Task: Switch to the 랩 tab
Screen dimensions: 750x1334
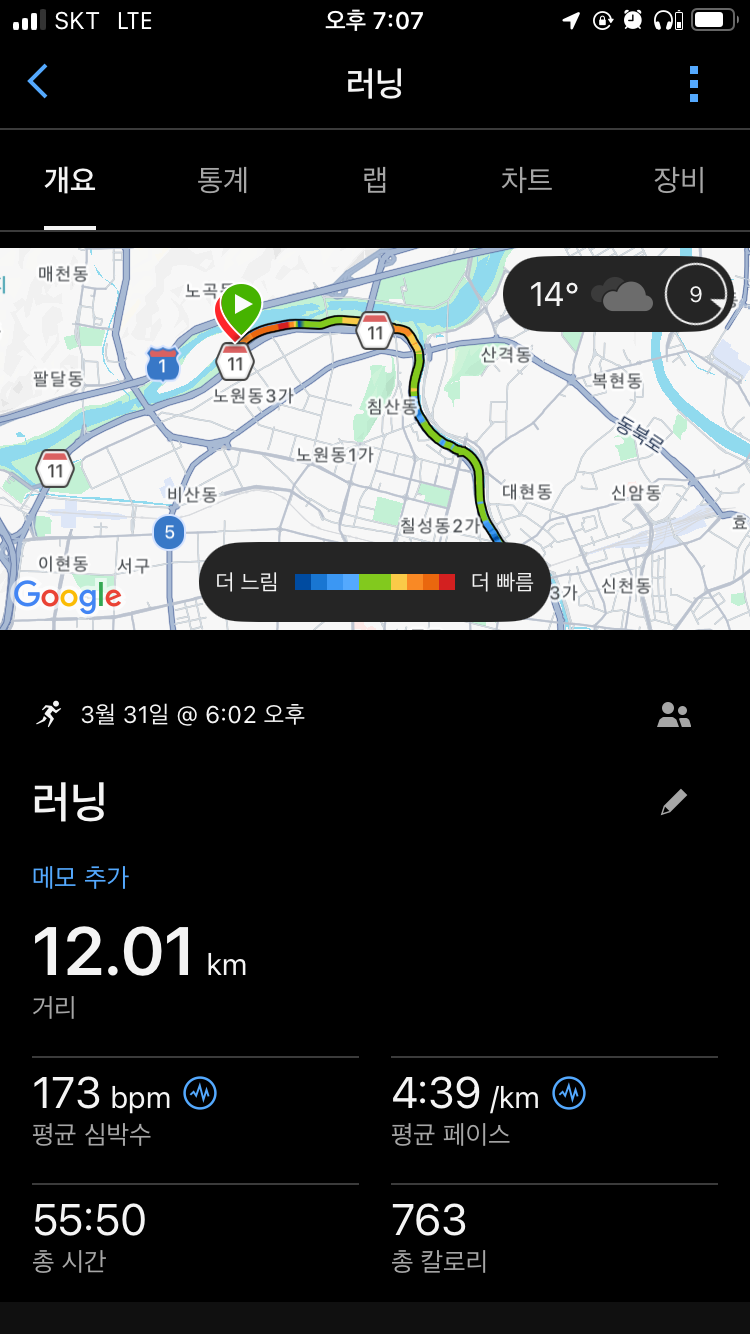Action: [375, 180]
